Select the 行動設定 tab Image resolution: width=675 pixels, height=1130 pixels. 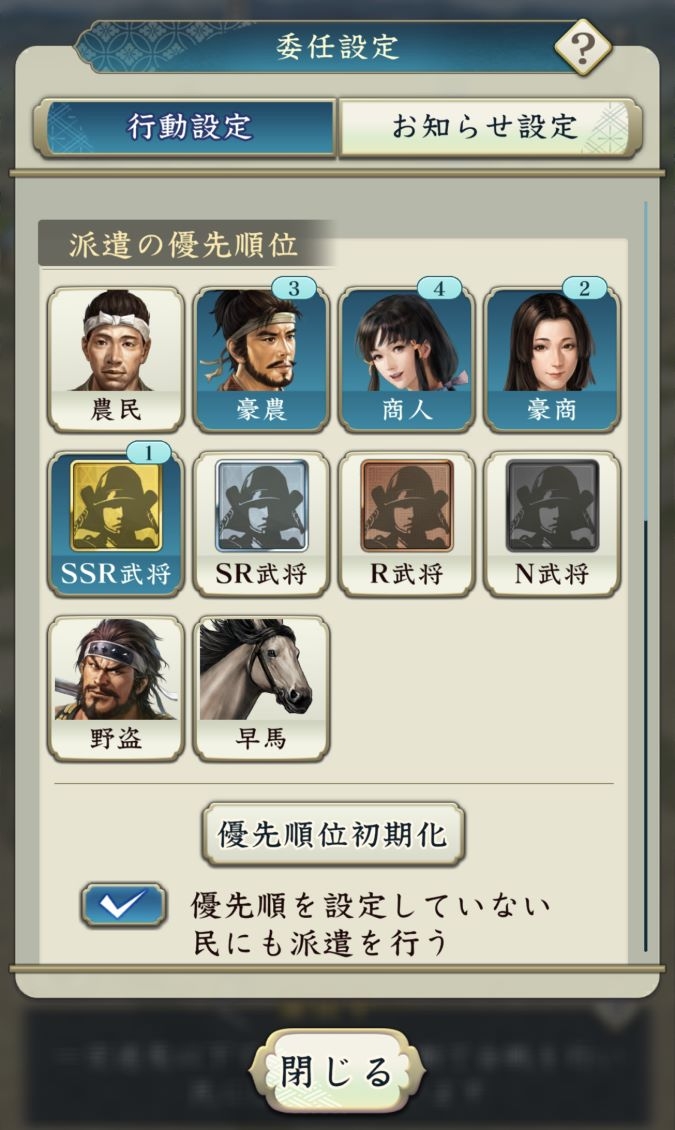click(186, 128)
